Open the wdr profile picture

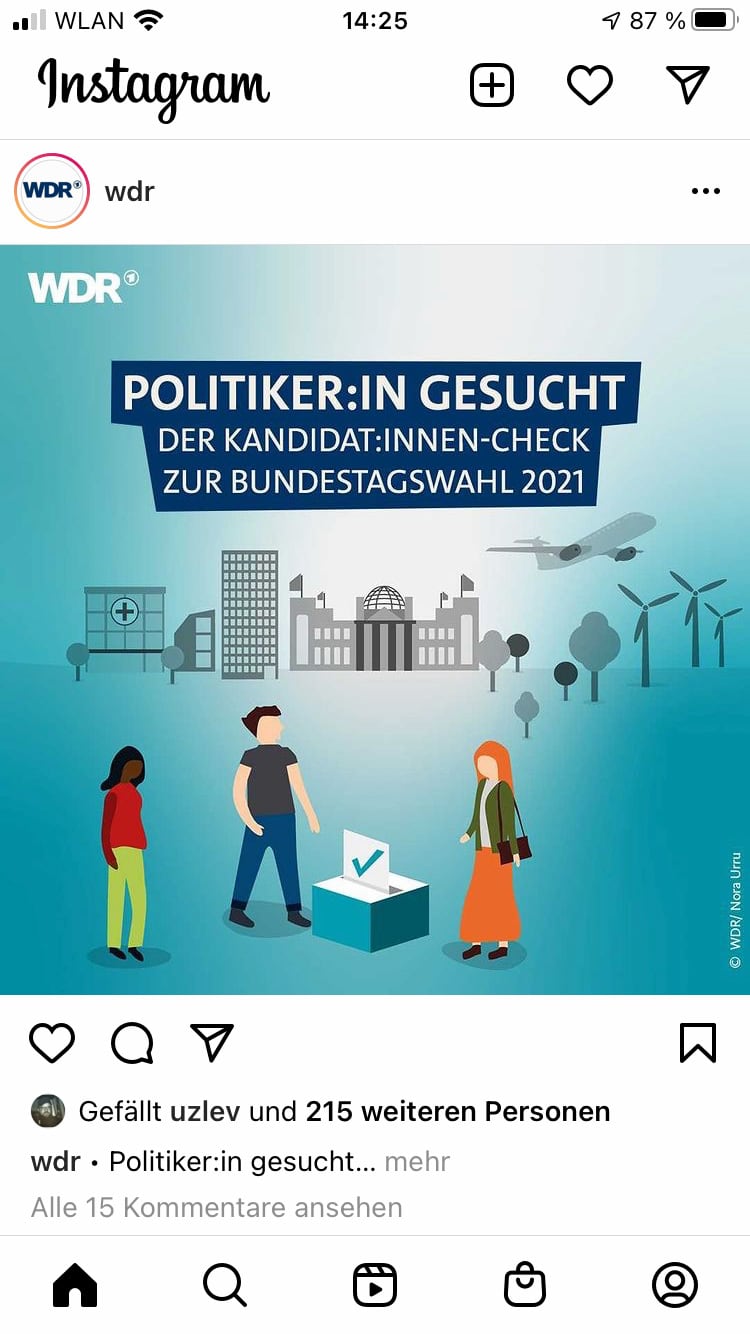coord(52,191)
